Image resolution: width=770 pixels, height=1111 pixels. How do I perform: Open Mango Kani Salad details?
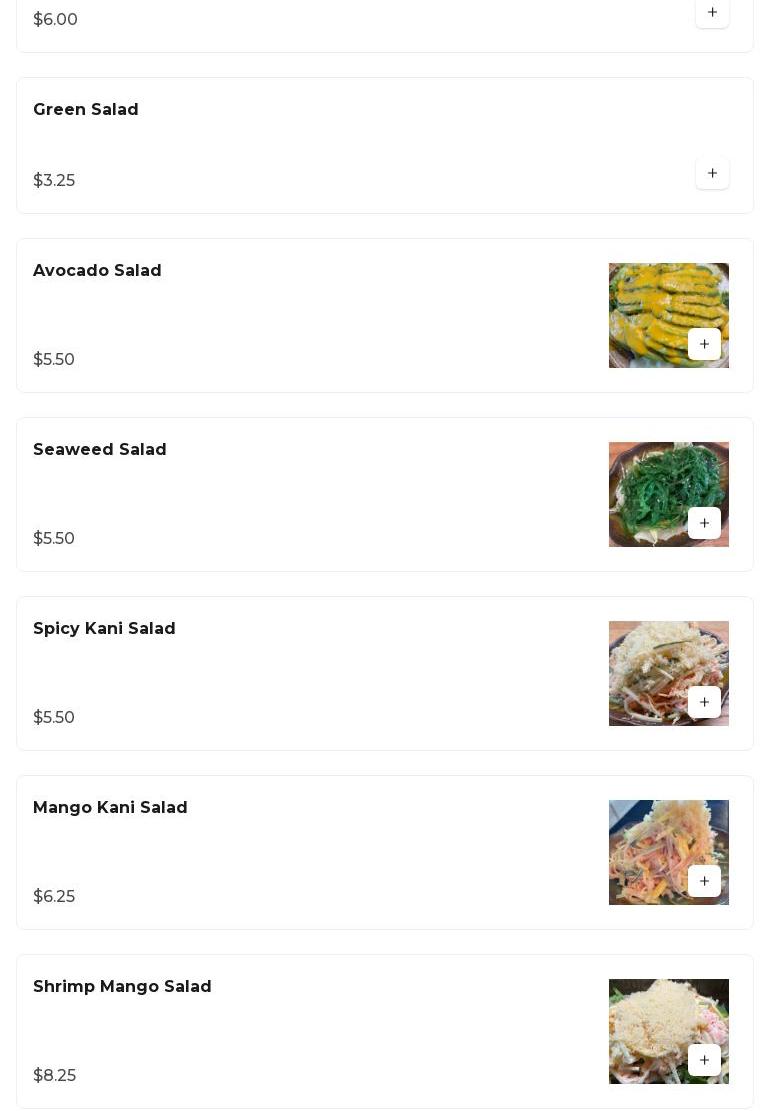point(110,808)
